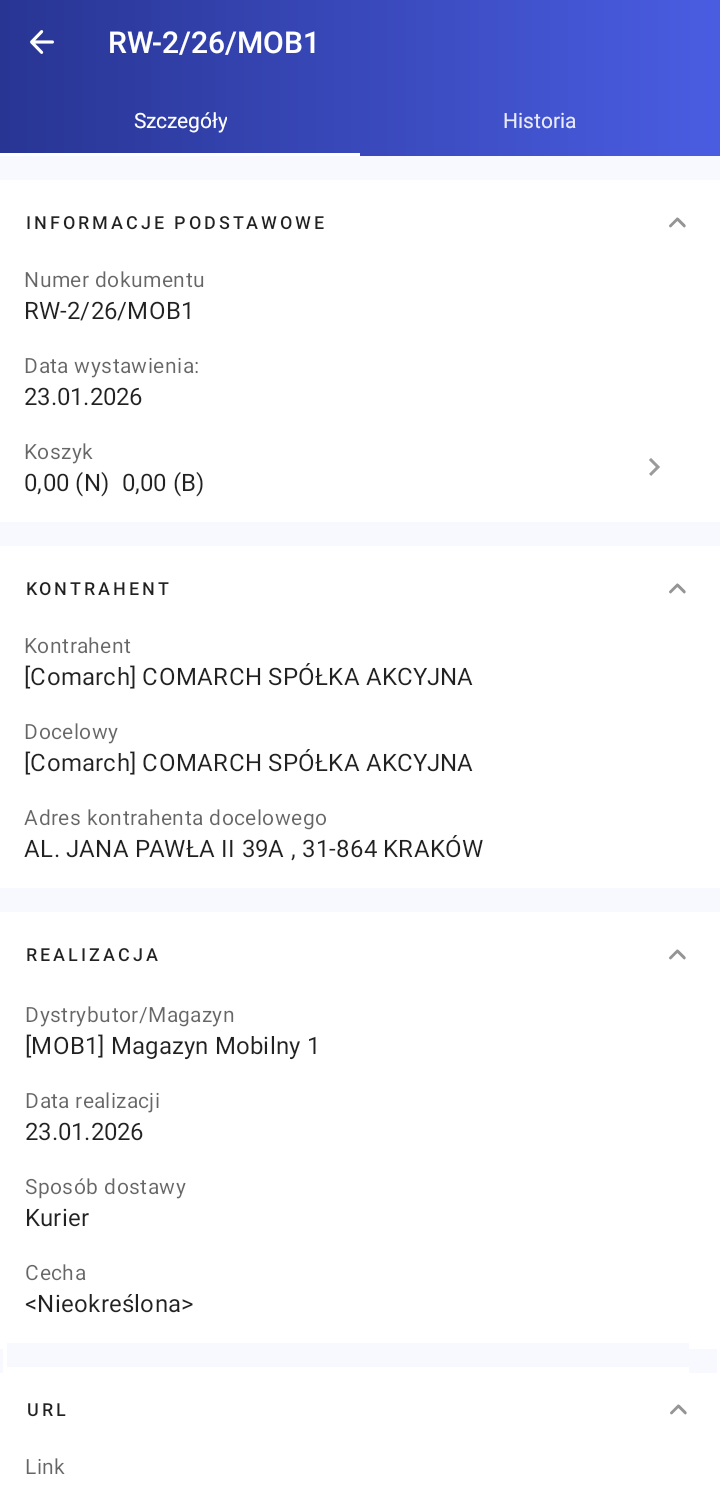Collapse the Informacje podstawowe section
This screenshot has width=720, height=1501.
point(677,223)
